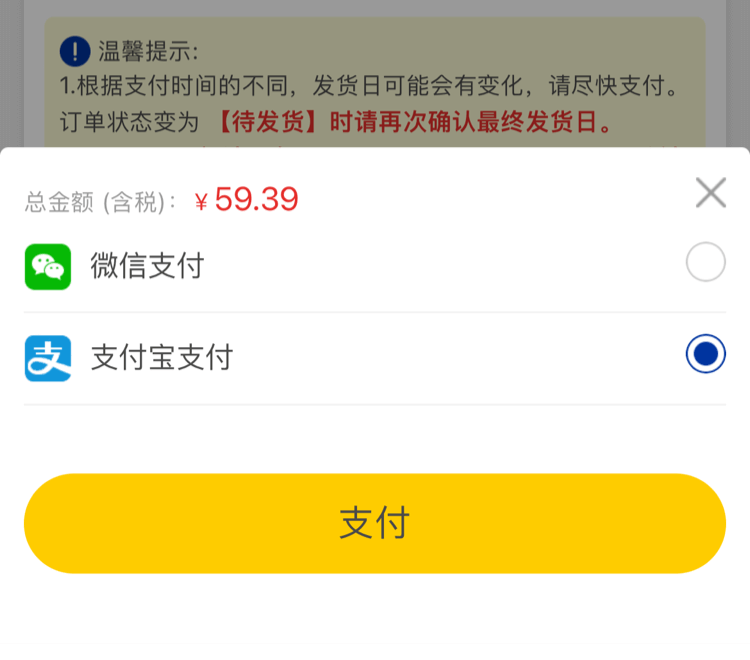Choose the 支付宝支付 option

(x=705, y=355)
